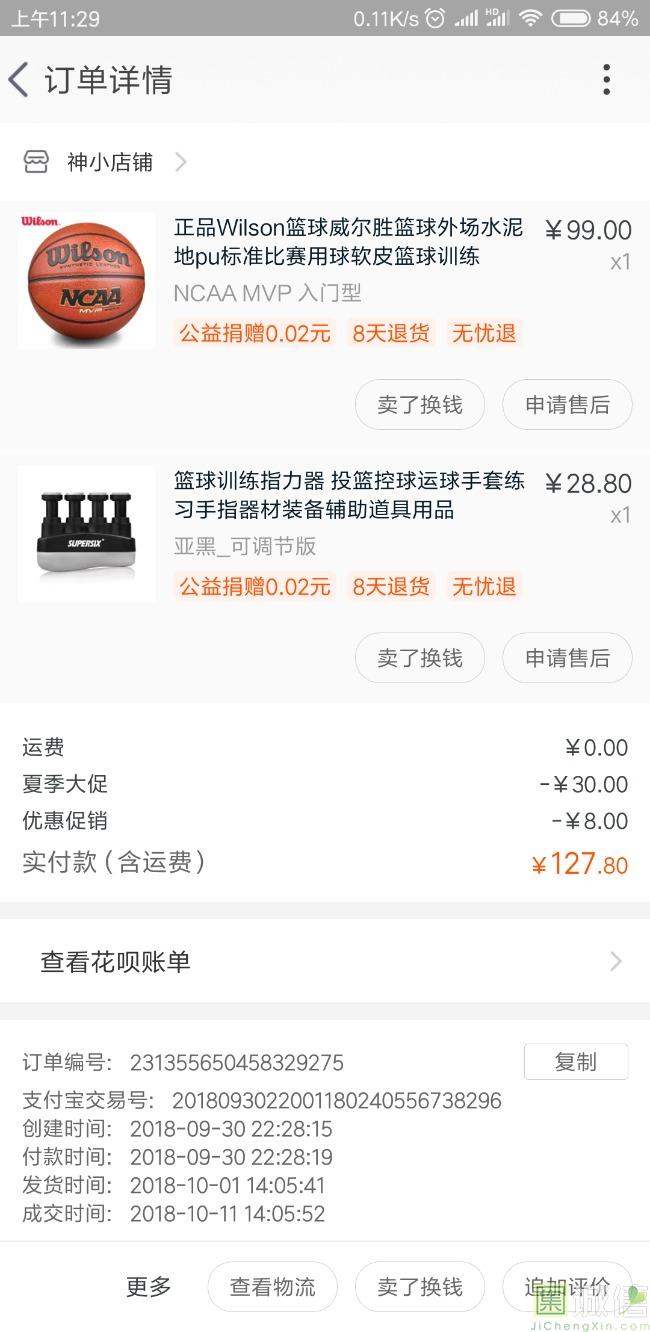
Task: Request 申请售后 for the 篮球训练指力器
Action: click(x=567, y=658)
